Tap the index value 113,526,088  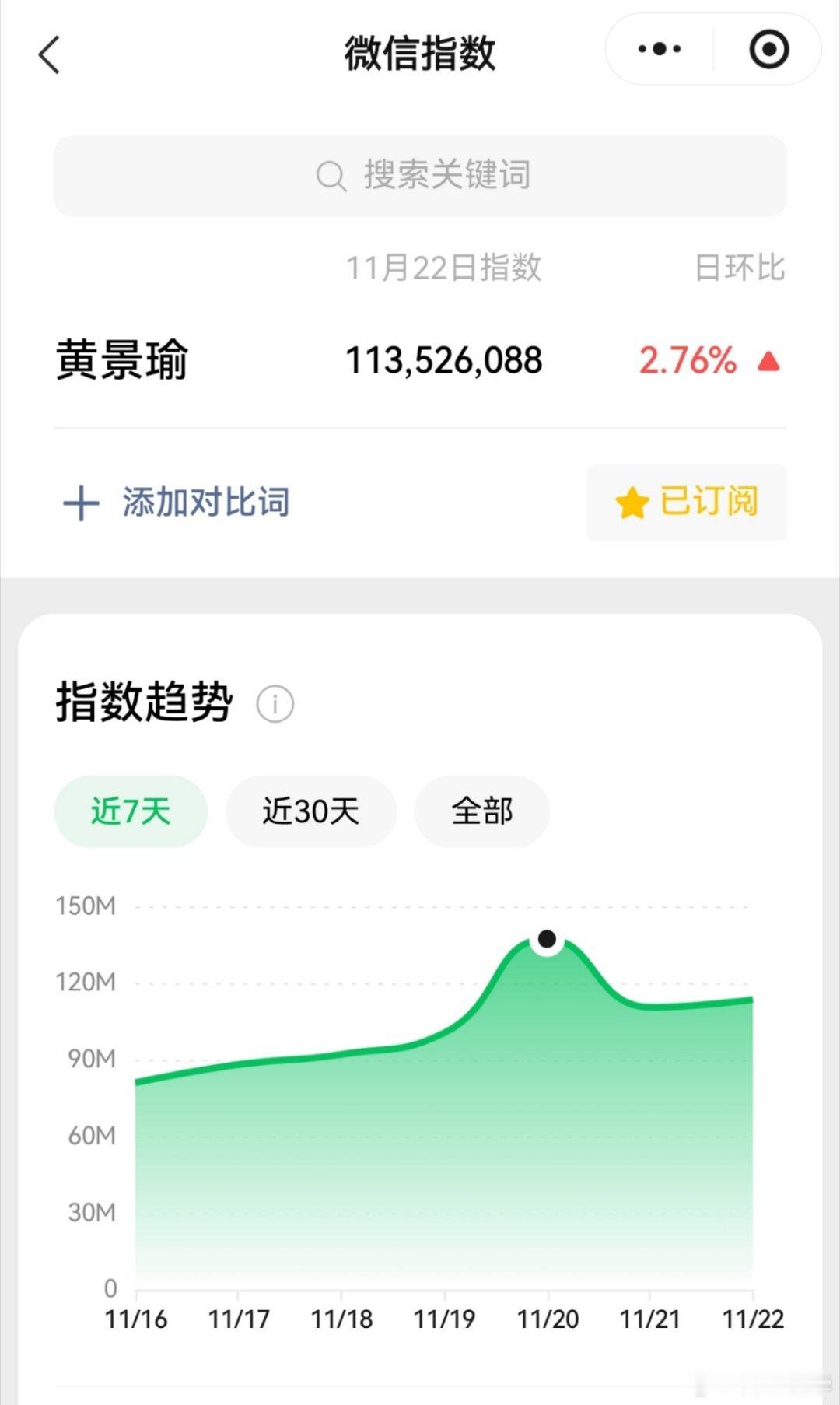pos(443,359)
